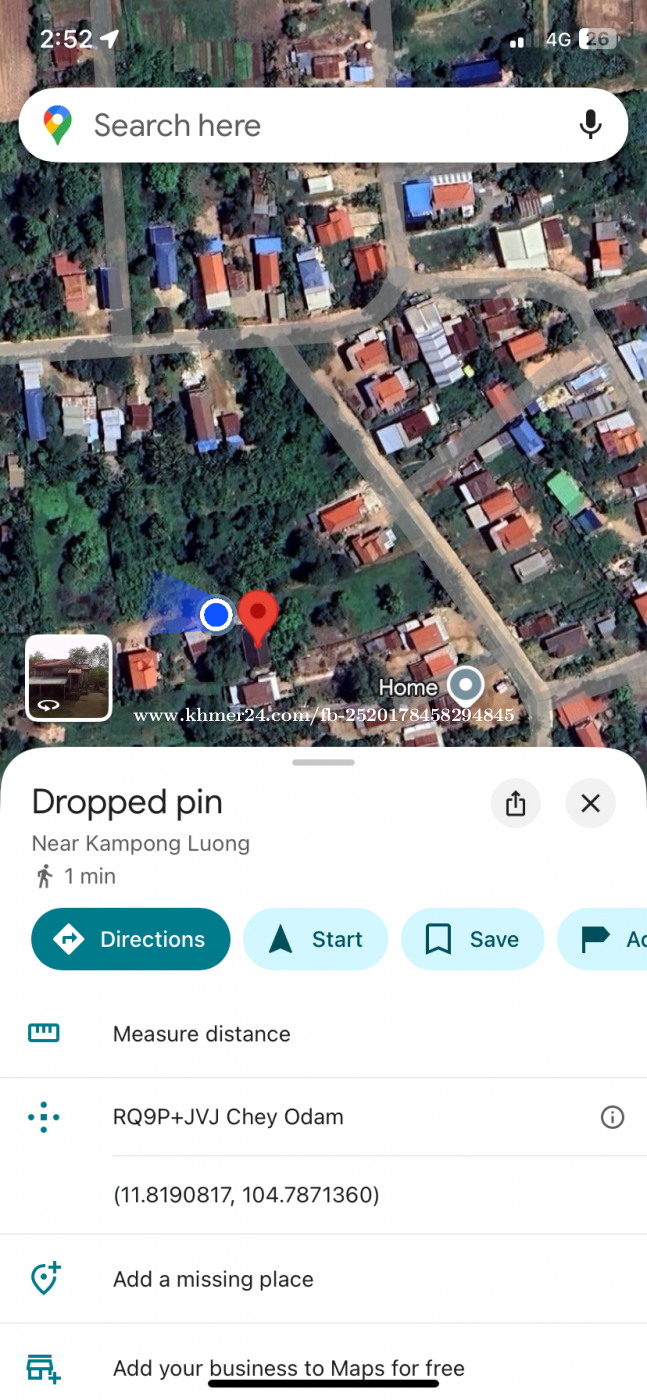
Task: Open the plus code info icon
Action: point(612,1117)
